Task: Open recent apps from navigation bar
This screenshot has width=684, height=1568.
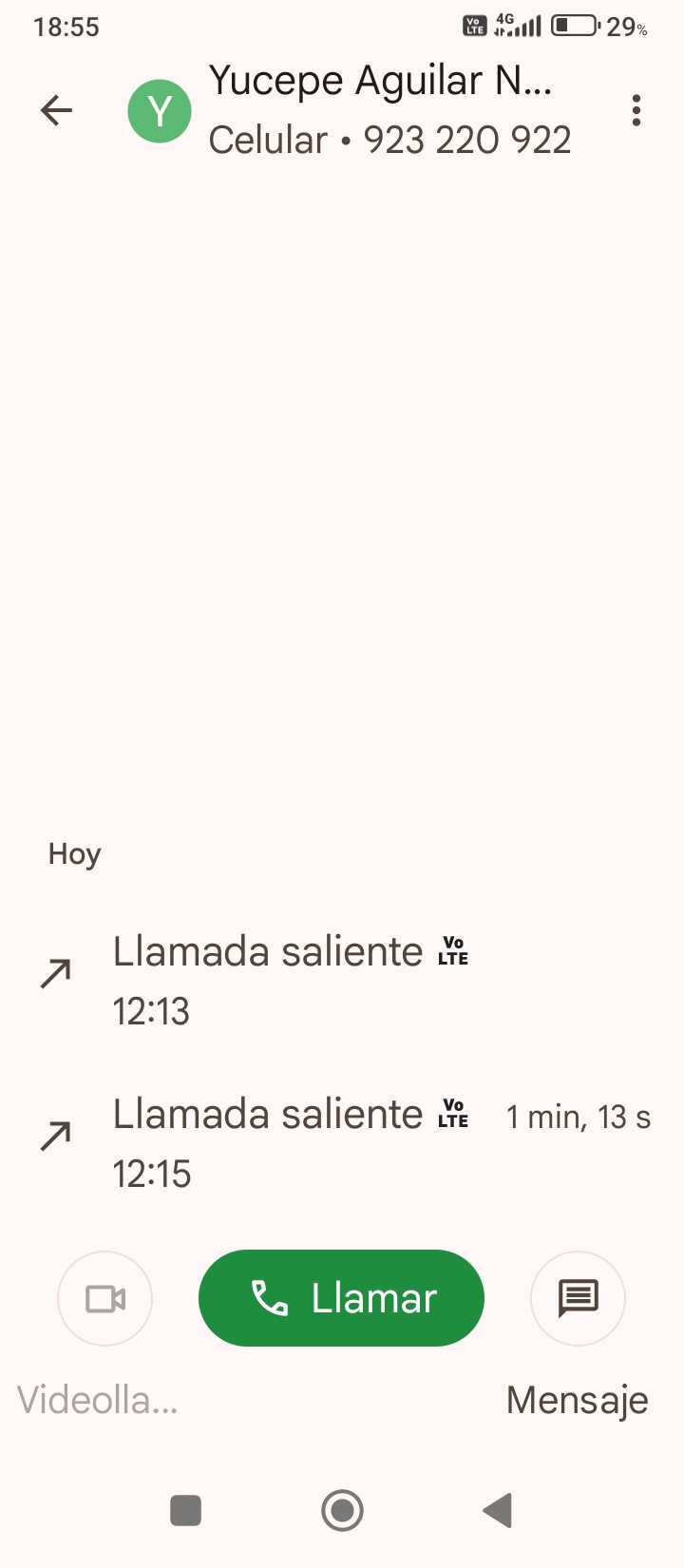Action: pyautogui.click(x=185, y=1510)
